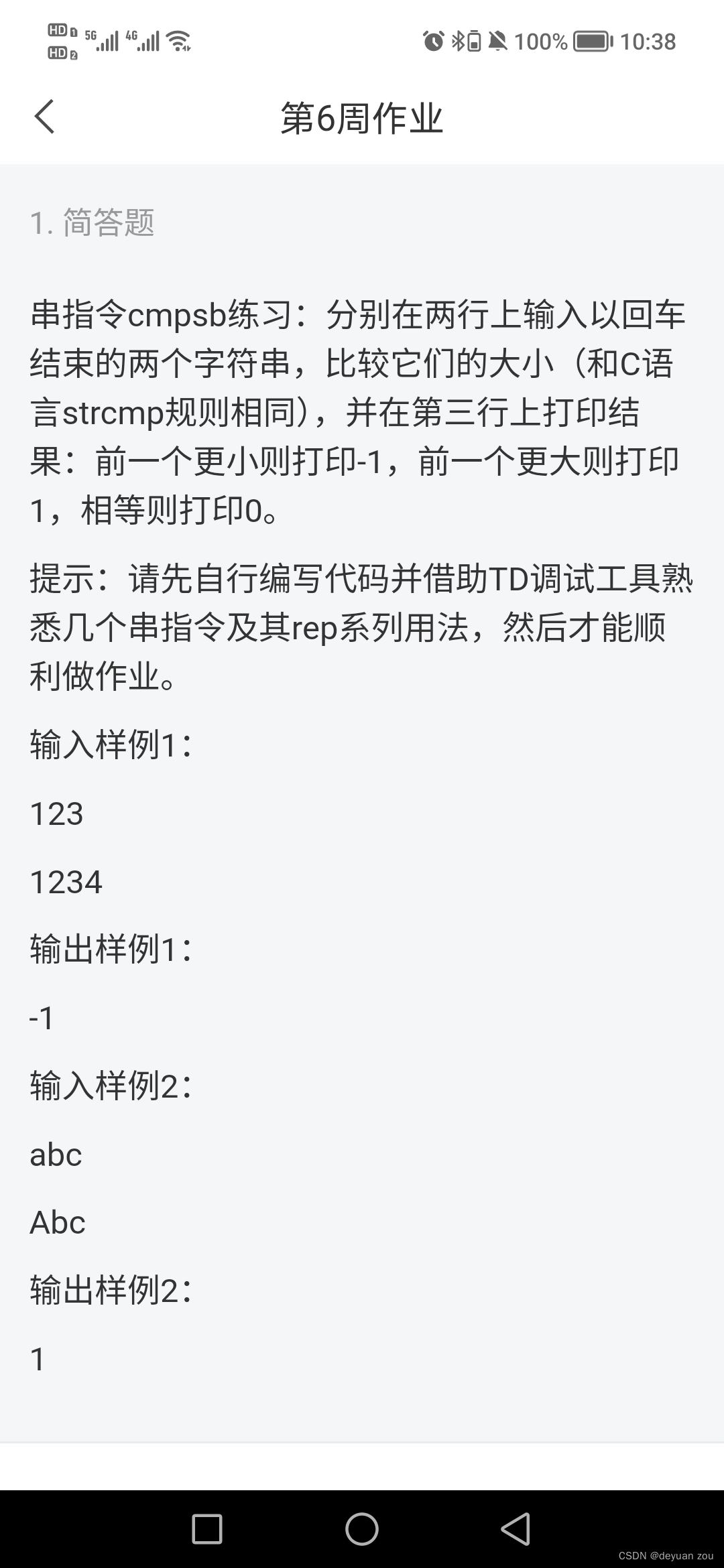Tap the Bluetooth icon in the status bar
The image size is (724, 1568).
(x=459, y=42)
